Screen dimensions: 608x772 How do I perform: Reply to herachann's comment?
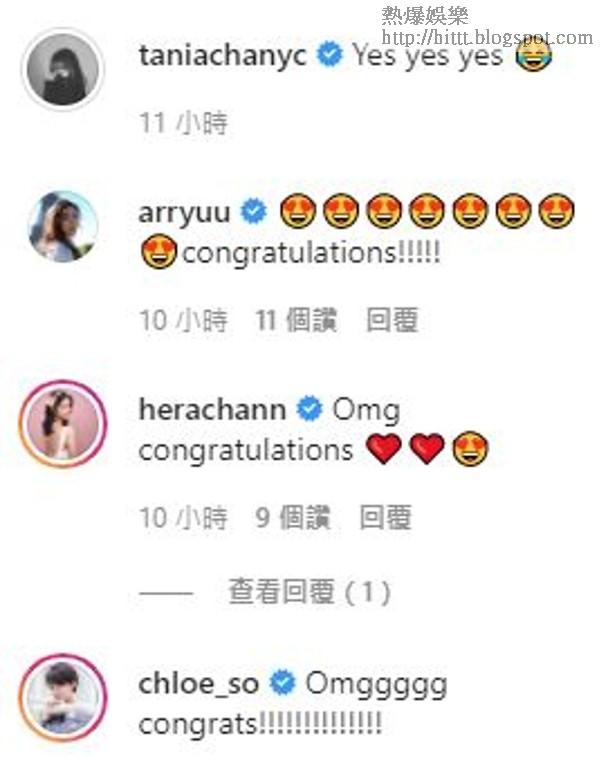click(385, 518)
